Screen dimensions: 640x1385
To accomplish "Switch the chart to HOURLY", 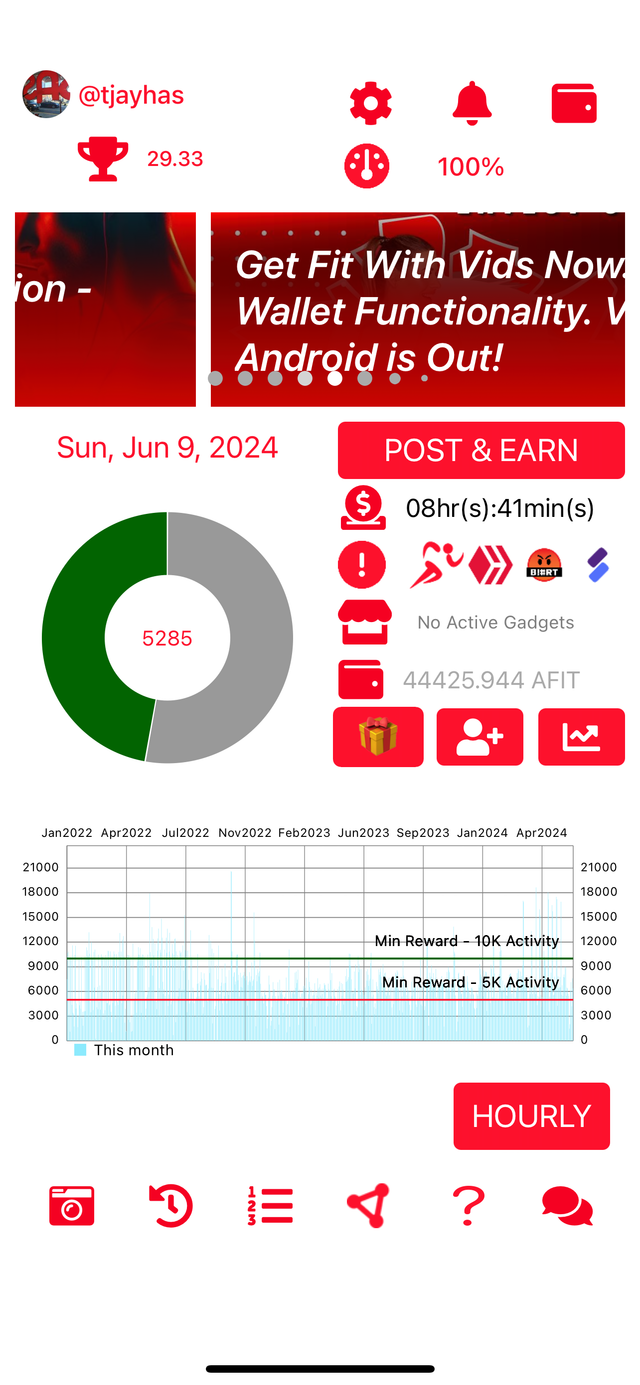I will [x=531, y=1116].
